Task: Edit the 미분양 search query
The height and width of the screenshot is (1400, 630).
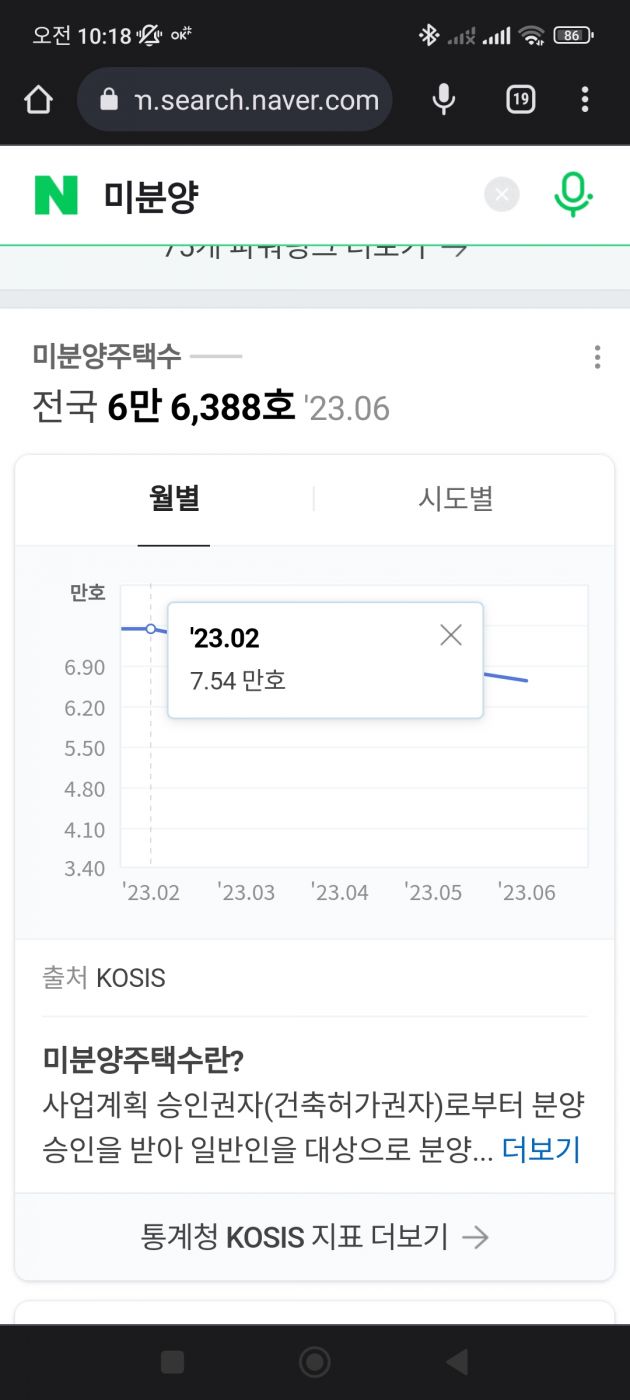Action: [x=280, y=196]
